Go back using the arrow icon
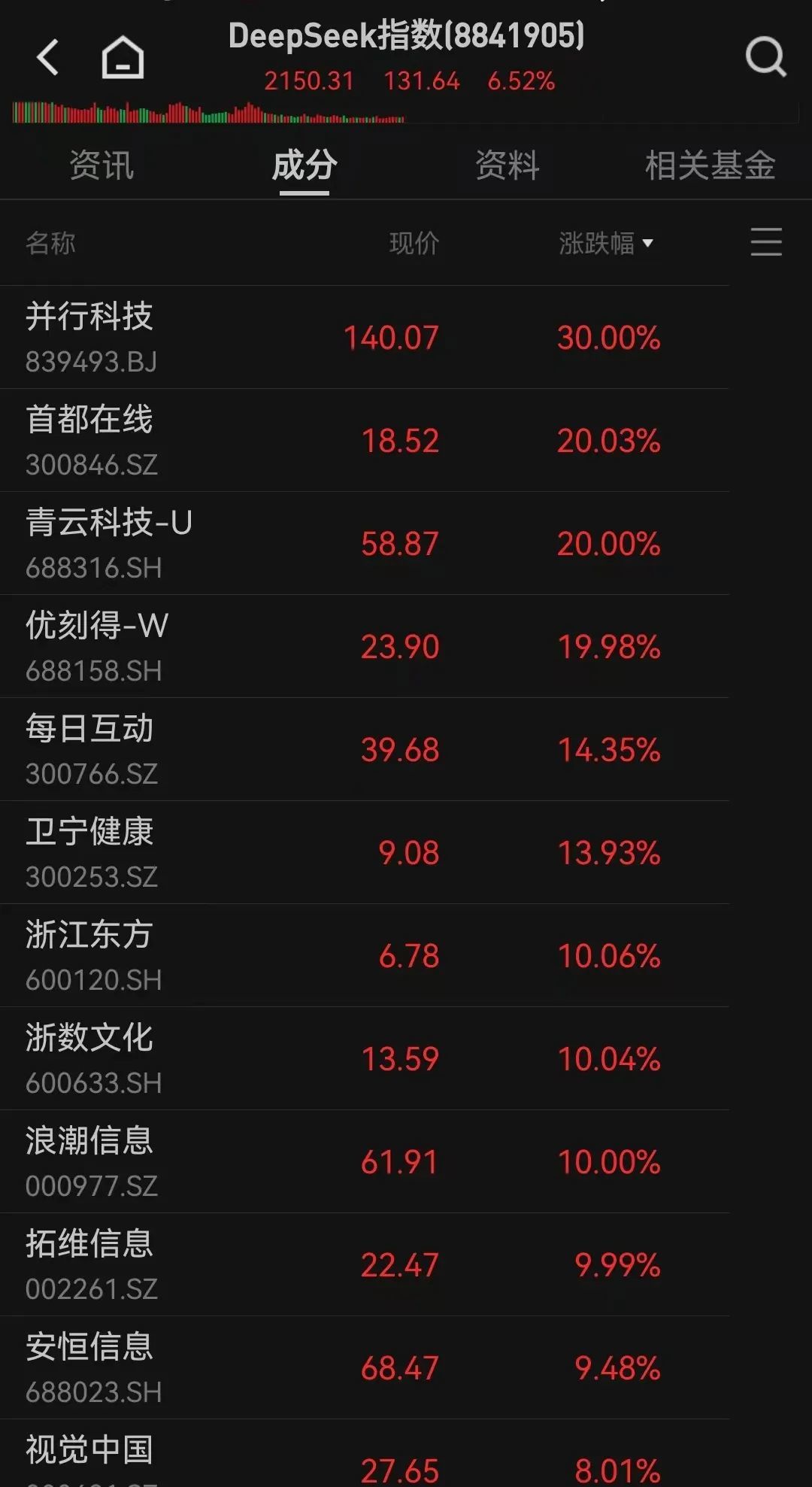 coord(48,57)
